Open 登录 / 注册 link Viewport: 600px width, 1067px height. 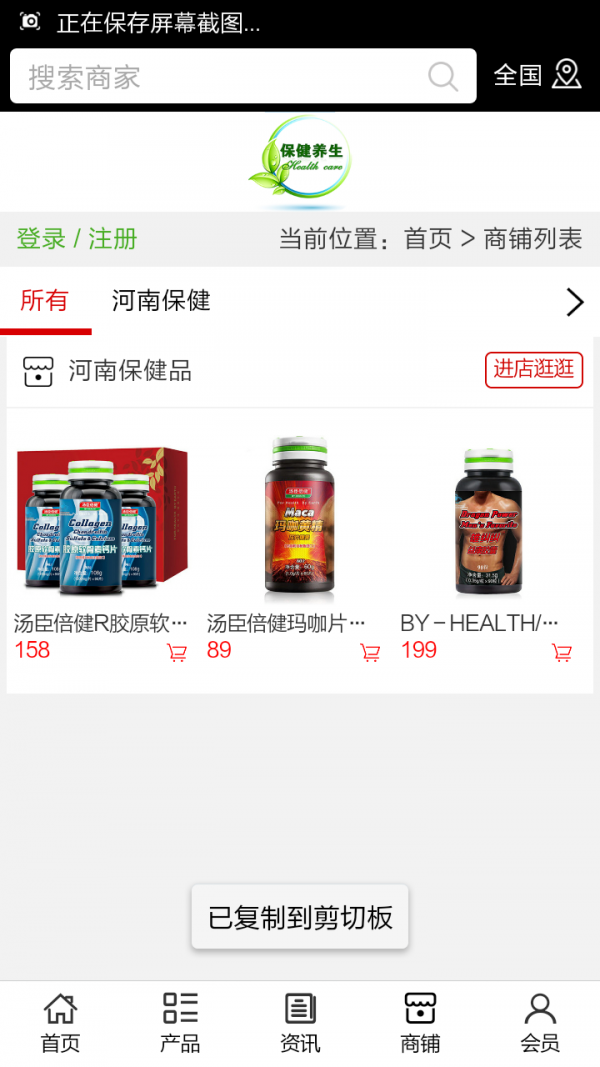click(77, 239)
